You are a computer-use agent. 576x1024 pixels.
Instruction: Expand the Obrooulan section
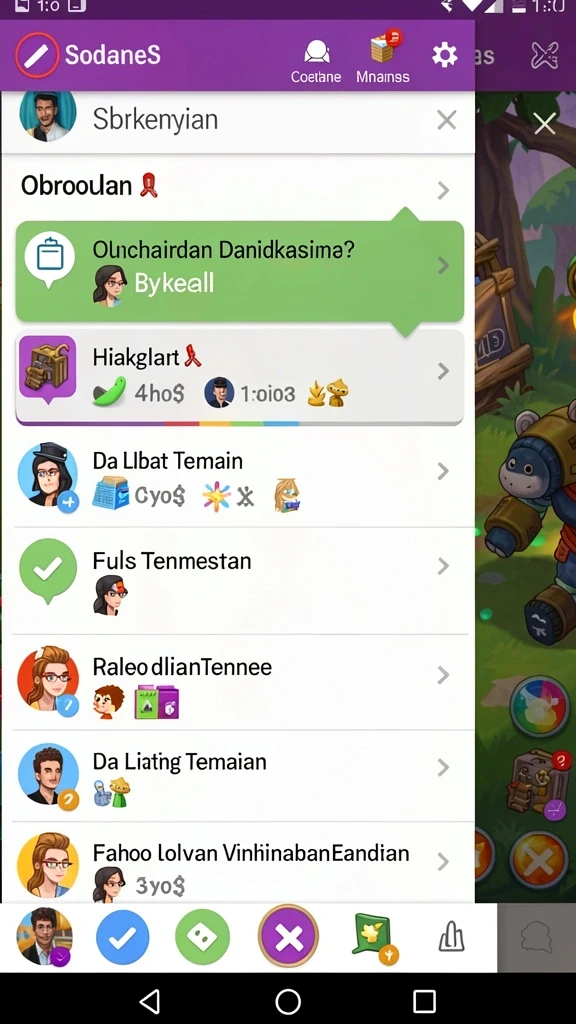238,188
